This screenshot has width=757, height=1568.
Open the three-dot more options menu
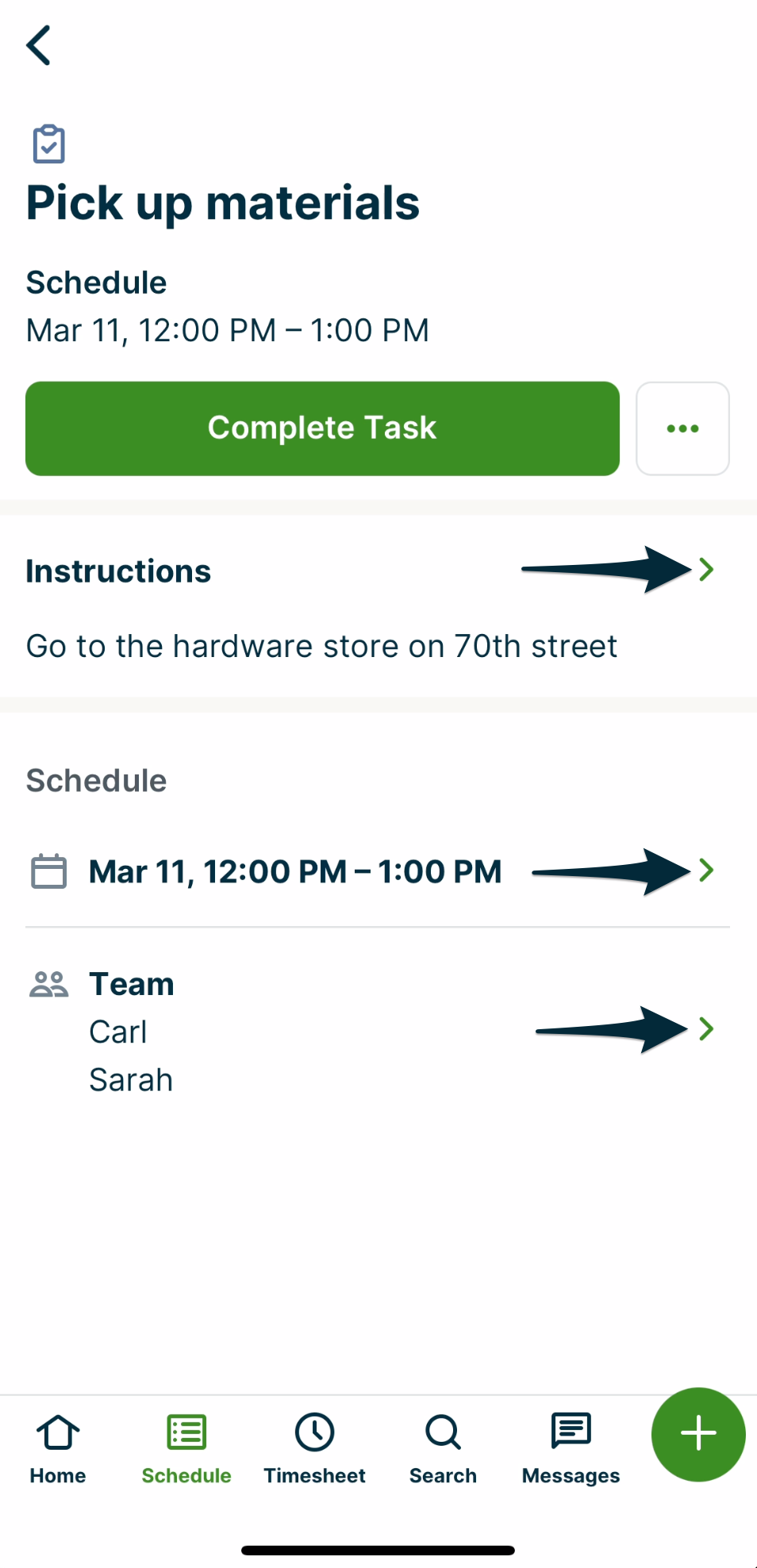click(x=682, y=429)
